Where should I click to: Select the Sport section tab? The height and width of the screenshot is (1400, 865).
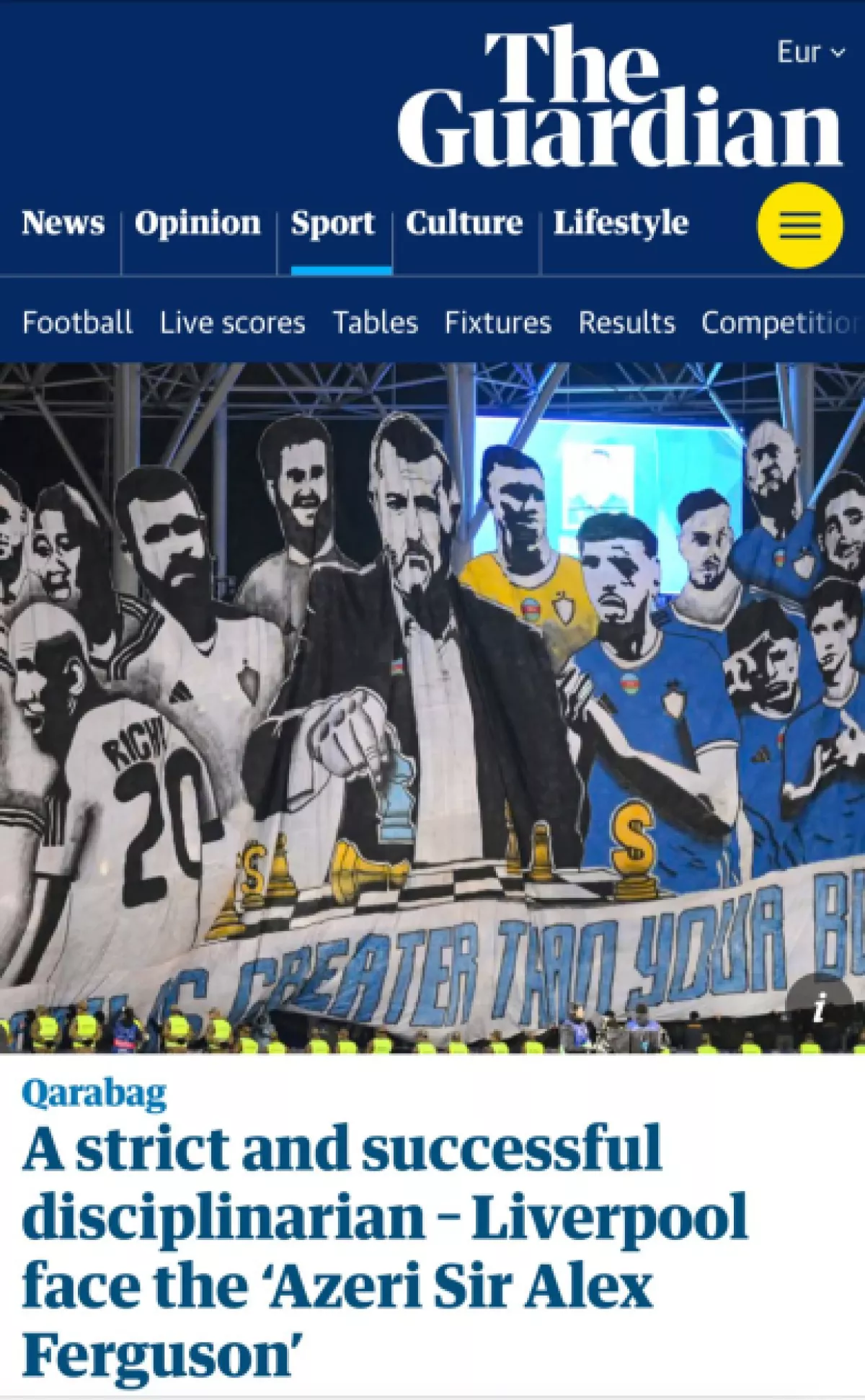click(333, 223)
